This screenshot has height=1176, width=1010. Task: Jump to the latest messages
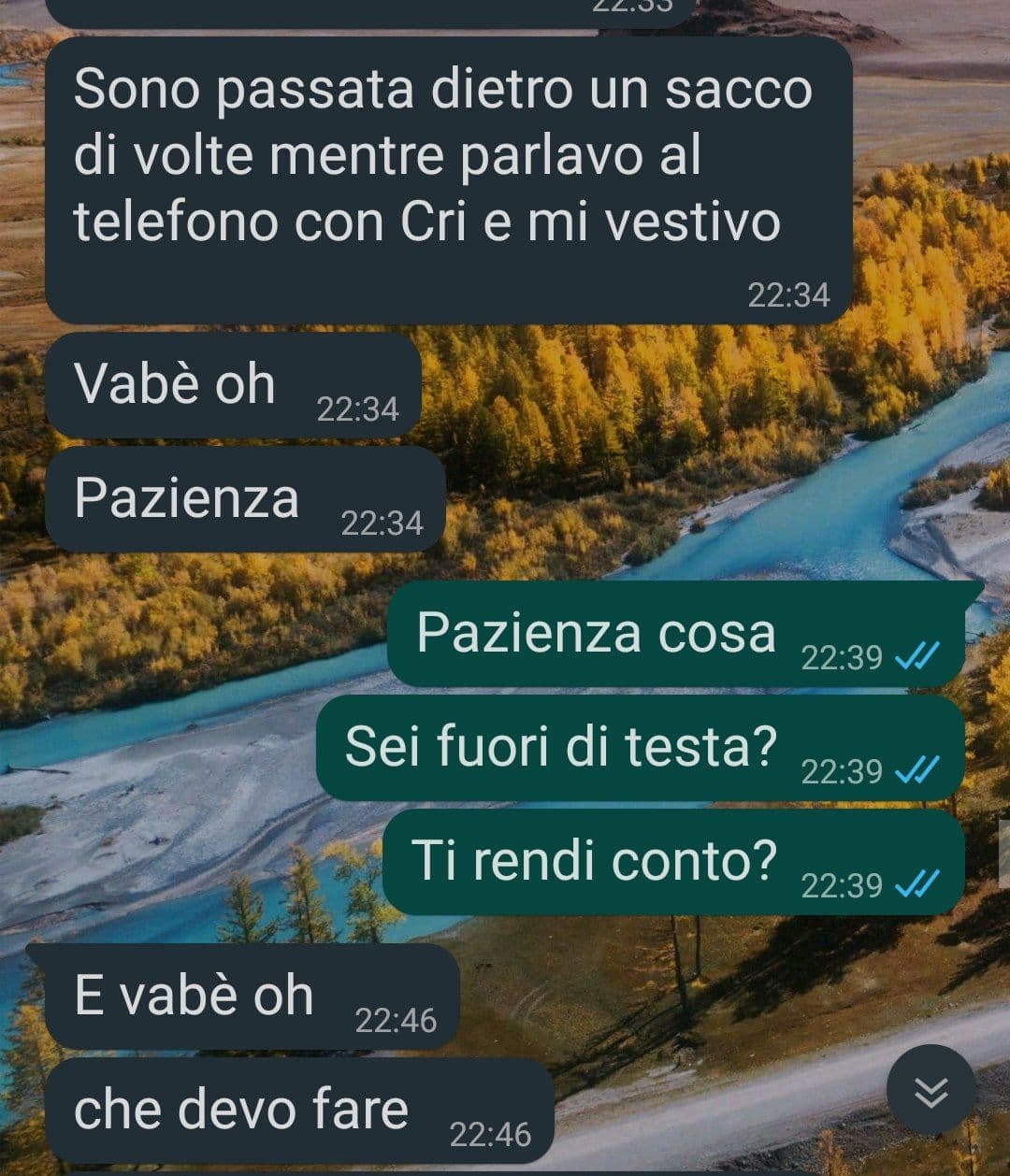[931, 1090]
